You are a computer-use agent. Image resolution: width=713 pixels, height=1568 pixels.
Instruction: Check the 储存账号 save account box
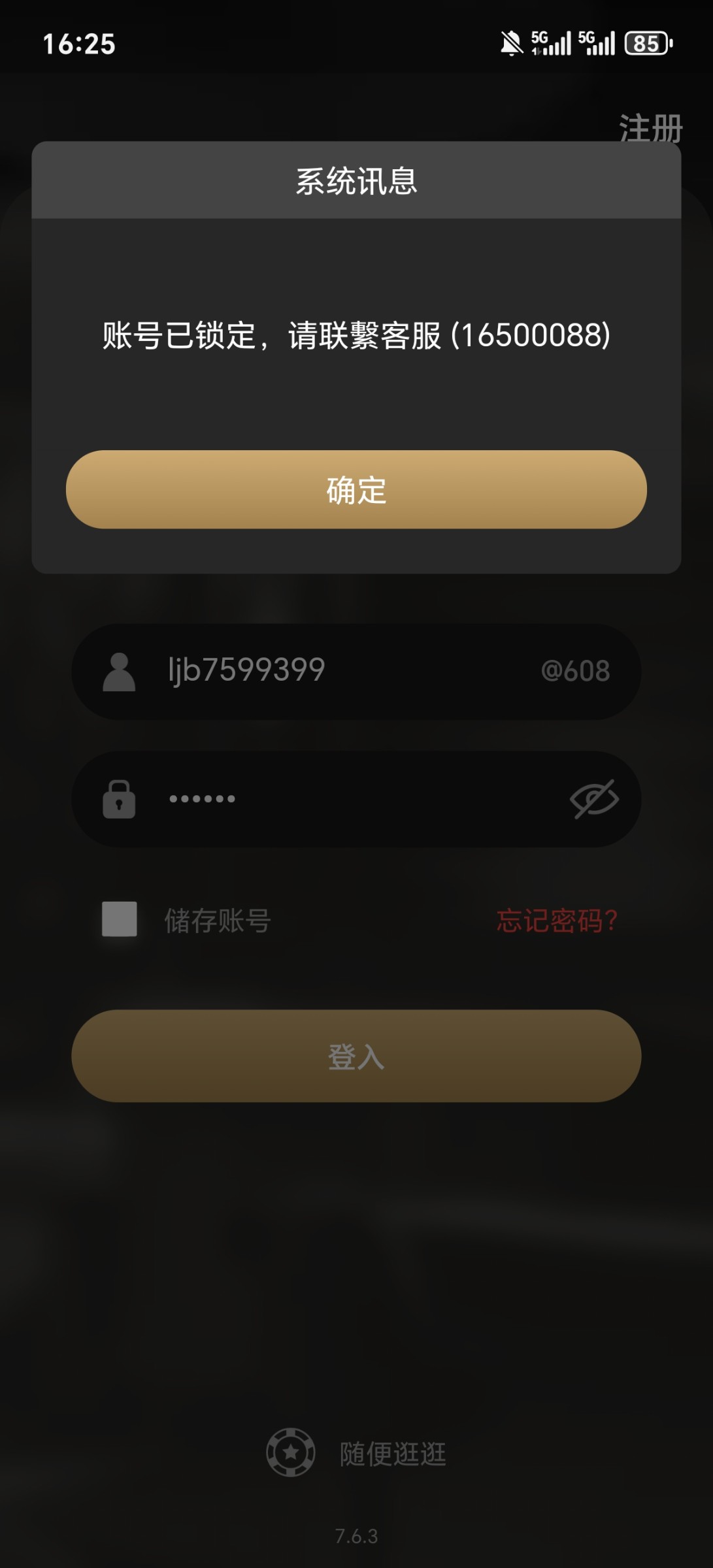click(120, 919)
